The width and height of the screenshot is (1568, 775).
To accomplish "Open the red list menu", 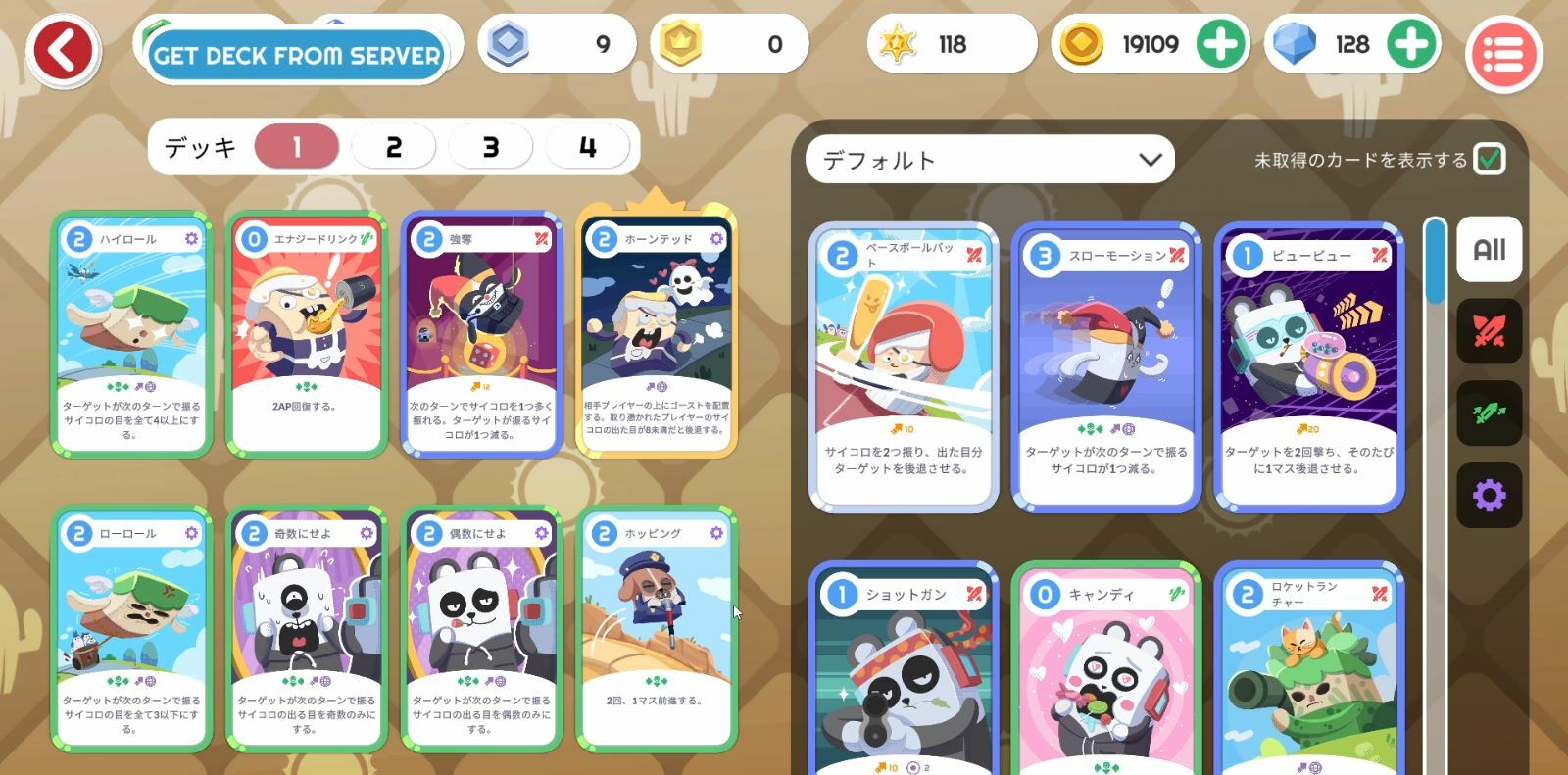I will (x=1503, y=55).
